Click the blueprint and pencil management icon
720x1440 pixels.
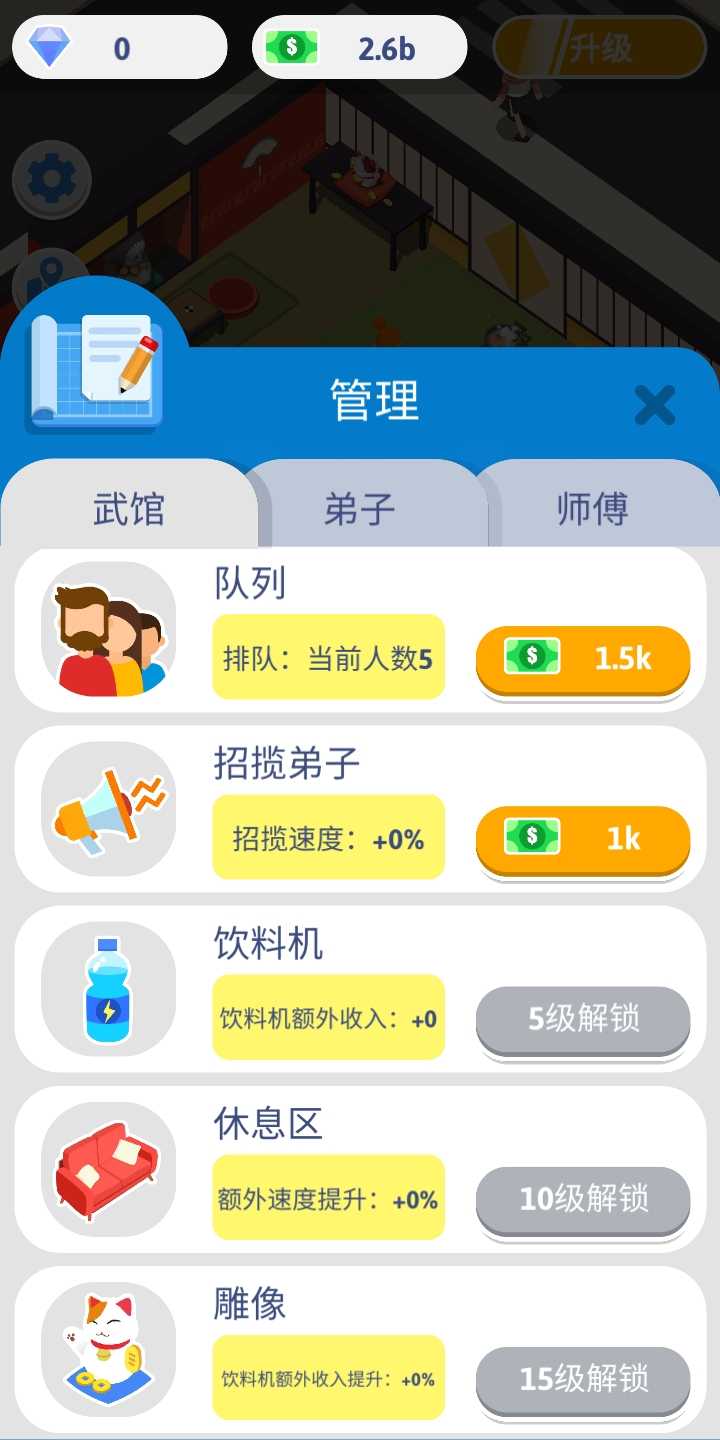(95, 370)
